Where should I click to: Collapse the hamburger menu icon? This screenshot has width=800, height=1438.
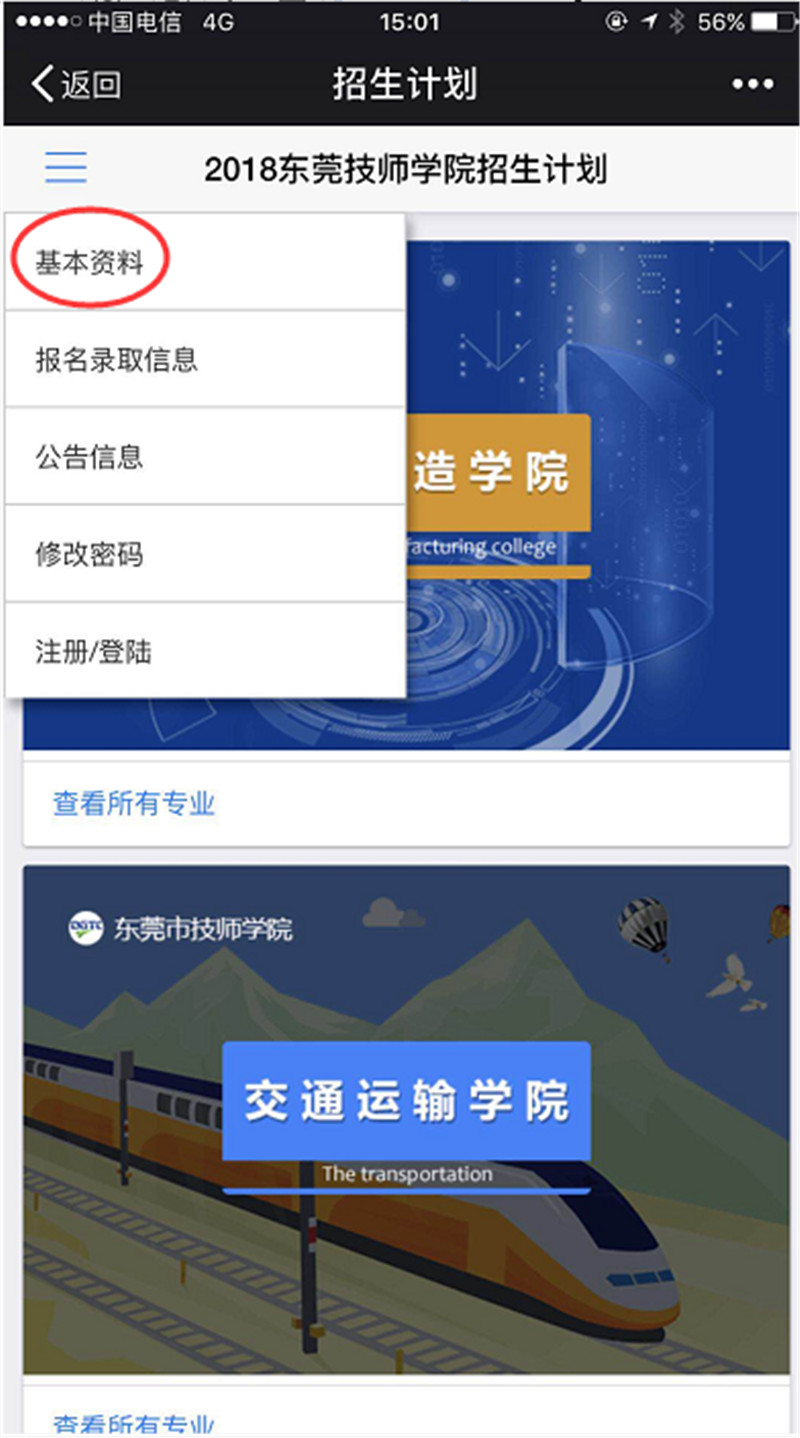click(x=66, y=167)
